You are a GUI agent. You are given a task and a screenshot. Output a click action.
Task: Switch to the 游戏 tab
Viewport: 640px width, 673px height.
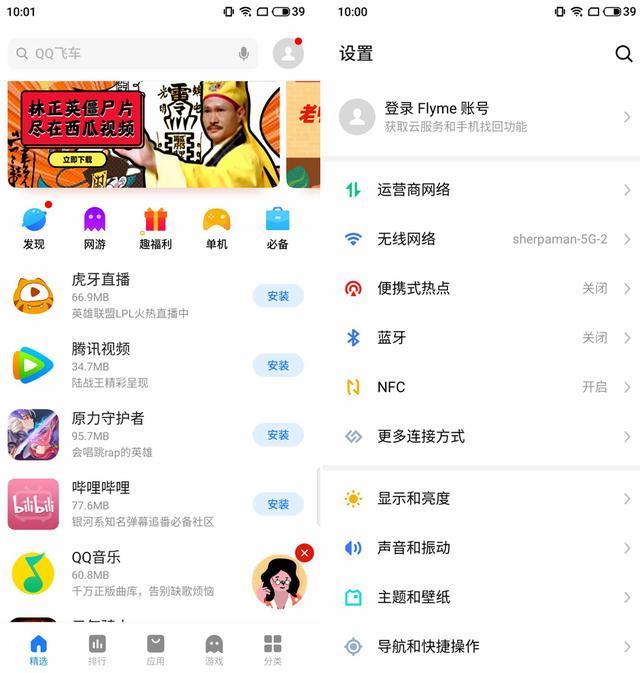pyautogui.click(x=214, y=649)
